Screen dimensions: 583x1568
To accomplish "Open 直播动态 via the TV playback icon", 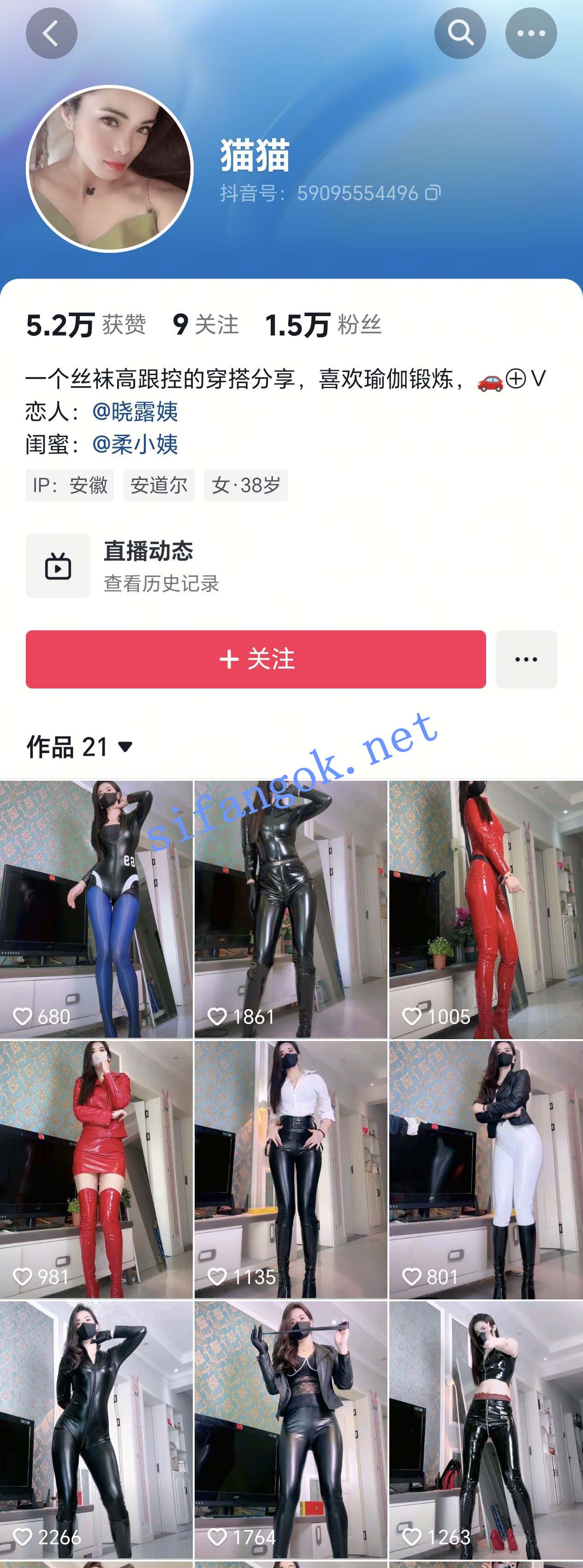I will 58,567.
